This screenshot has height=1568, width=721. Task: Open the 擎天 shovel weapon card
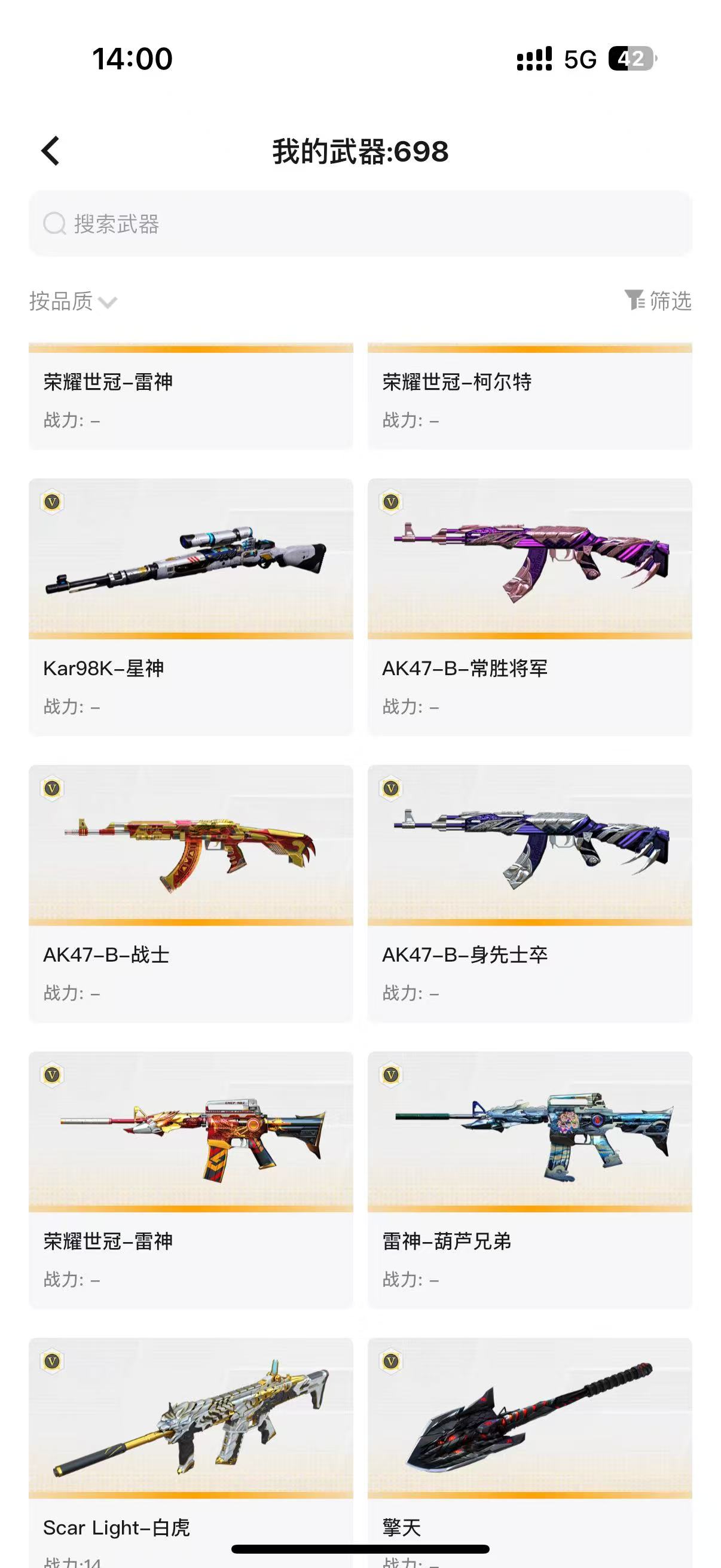529,1453
